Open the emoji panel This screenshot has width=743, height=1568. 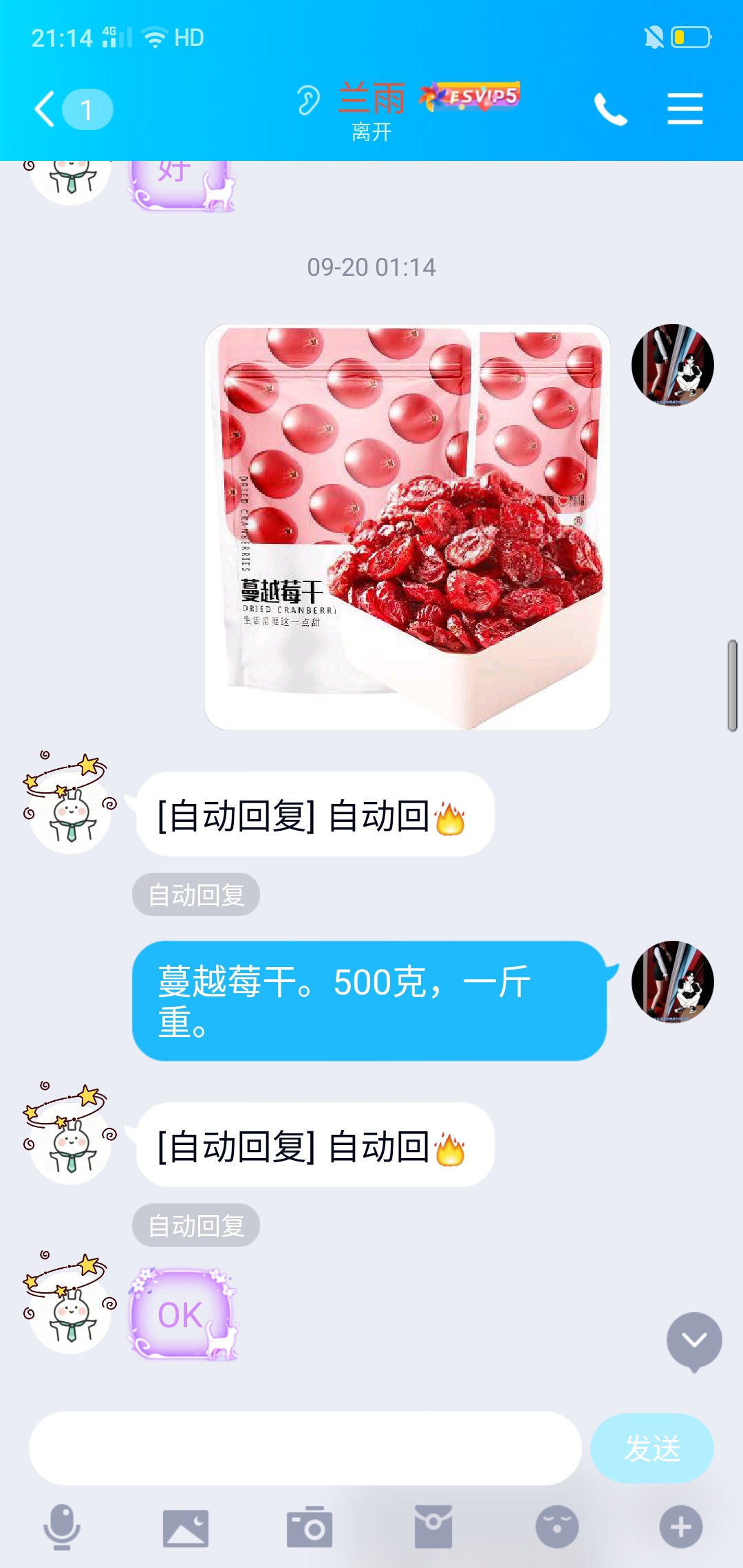tap(557, 1527)
